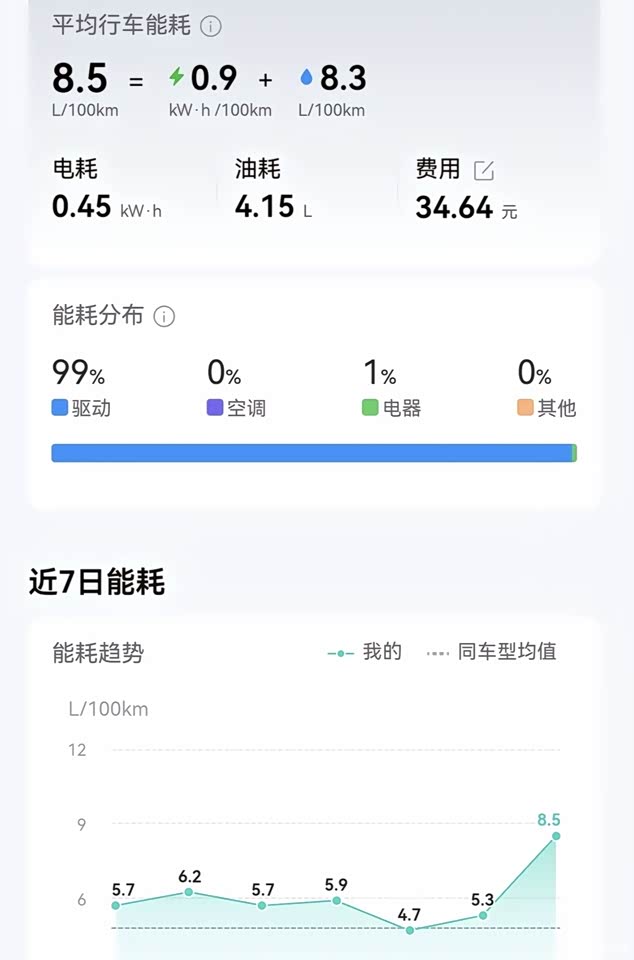Select the 4.7 point on the trend chart
The width and height of the screenshot is (634, 960).
409,930
